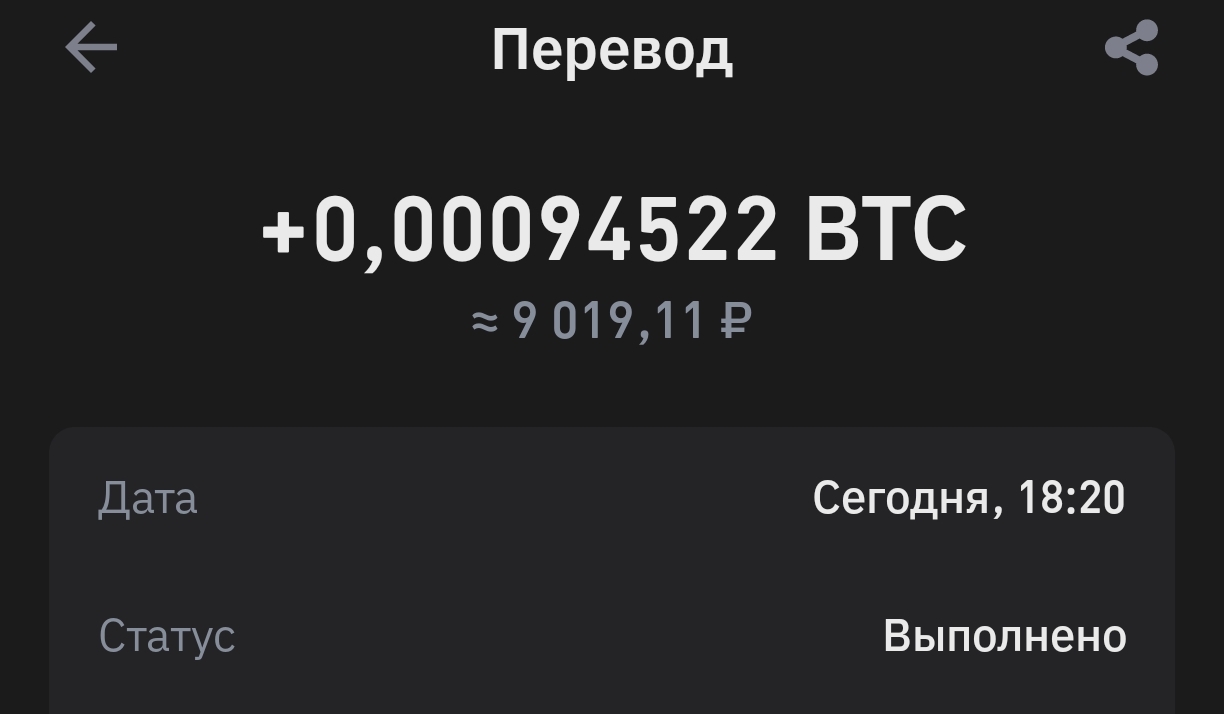Go back from the Перевод screen
1224x714 pixels.
[x=91, y=48]
